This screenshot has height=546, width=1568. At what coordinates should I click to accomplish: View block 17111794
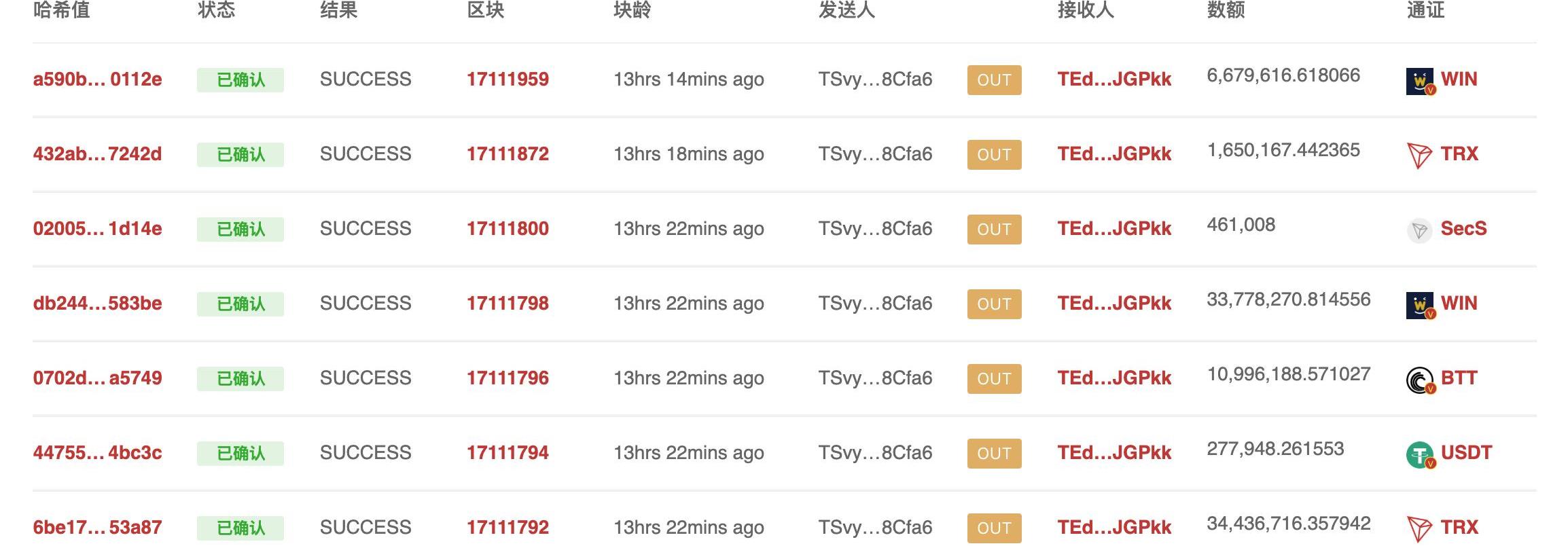pos(507,453)
